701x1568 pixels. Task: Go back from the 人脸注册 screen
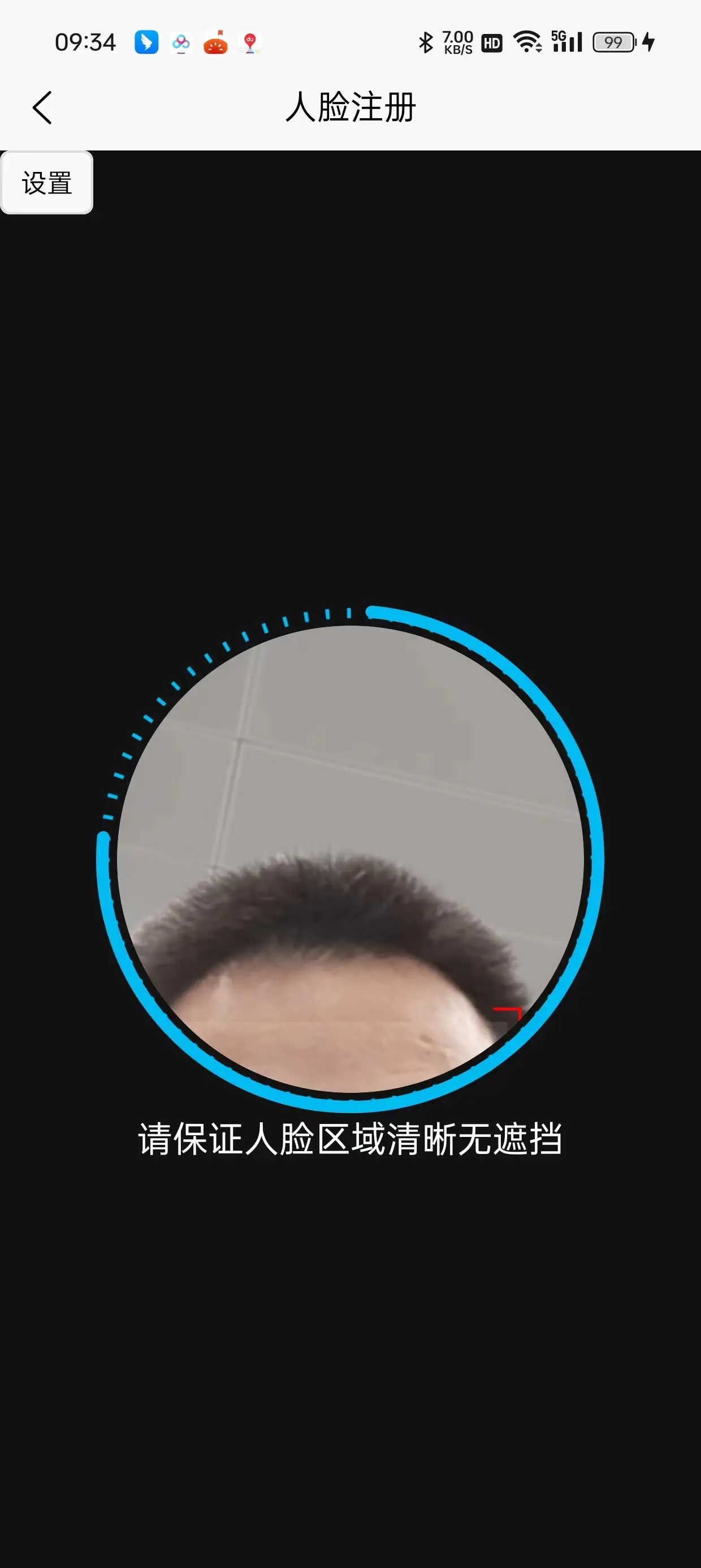[x=42, y=107]
